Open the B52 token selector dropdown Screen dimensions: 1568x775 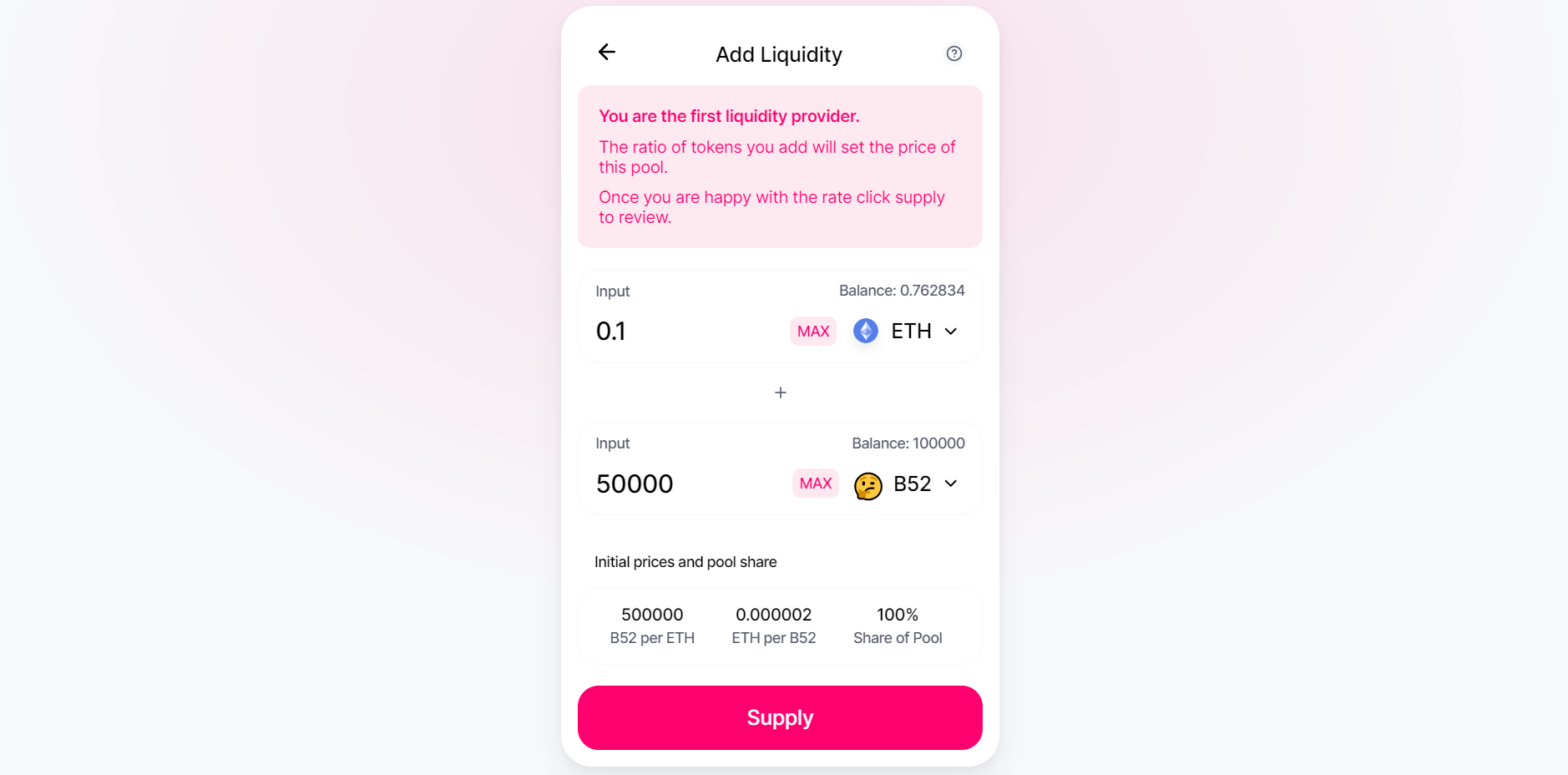pos(908,484)
